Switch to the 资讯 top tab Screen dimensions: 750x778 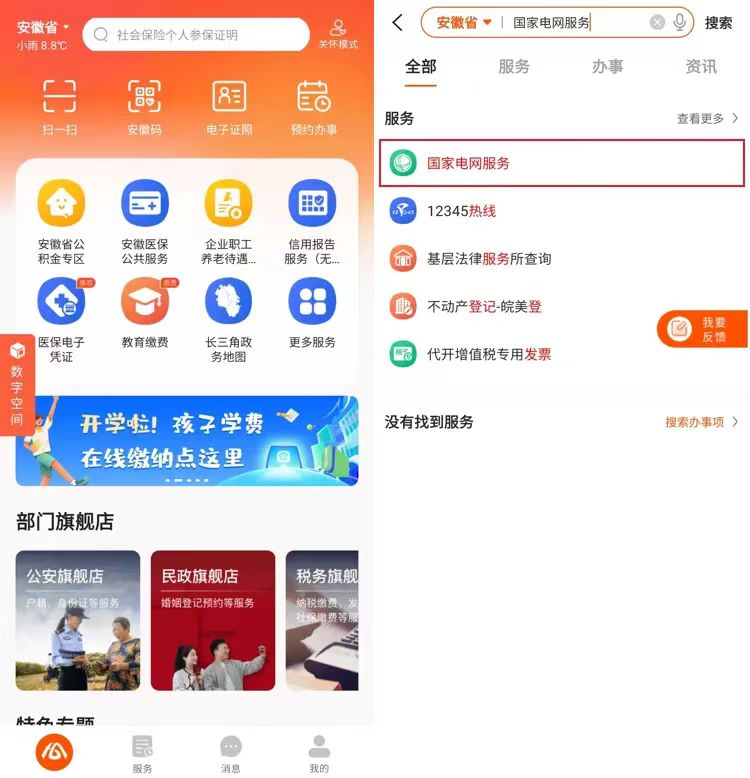pyautogui.click(x=701, y=67)
